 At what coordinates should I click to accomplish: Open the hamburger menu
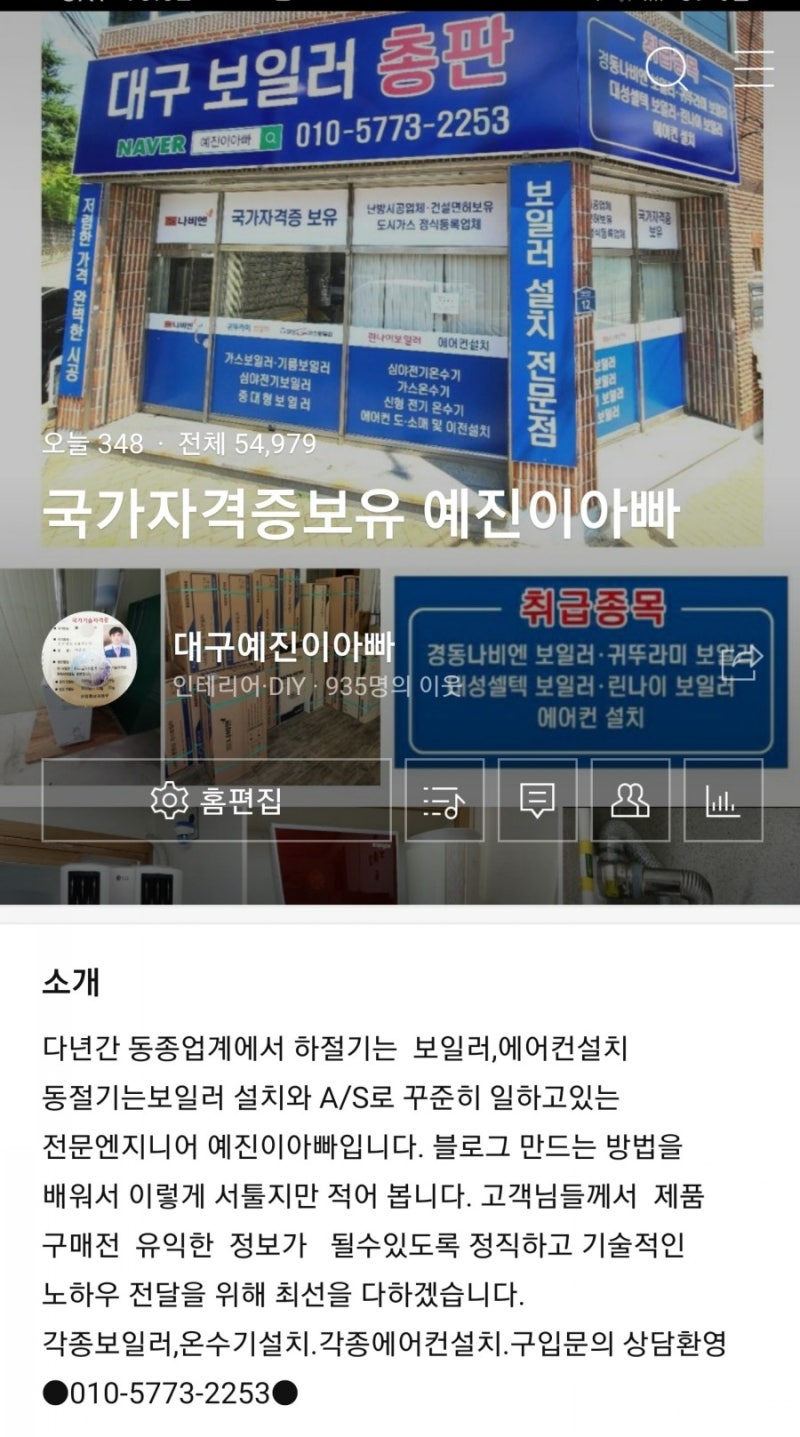(753, 68)
